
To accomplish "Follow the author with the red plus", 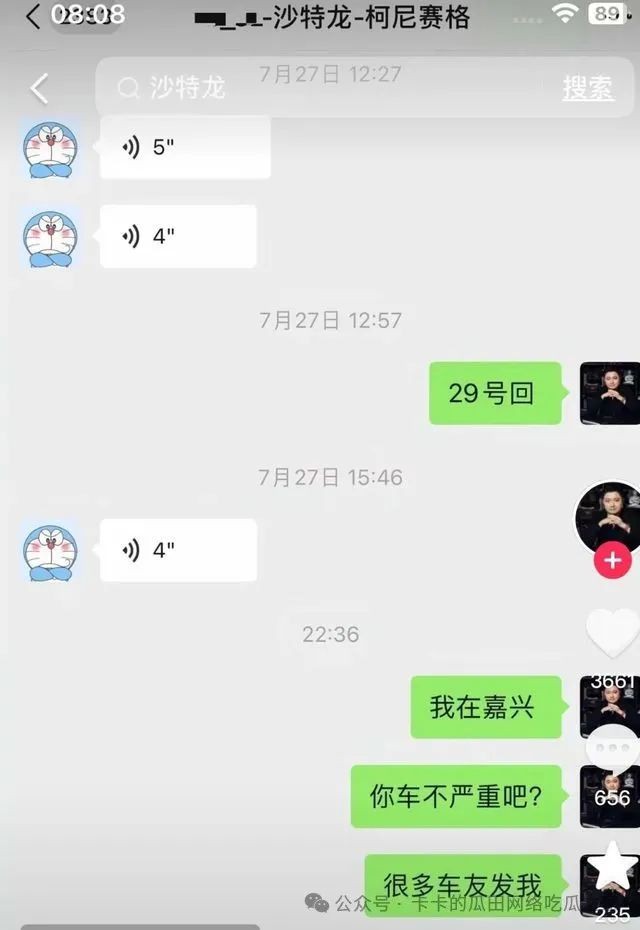I will click(612, 560).
